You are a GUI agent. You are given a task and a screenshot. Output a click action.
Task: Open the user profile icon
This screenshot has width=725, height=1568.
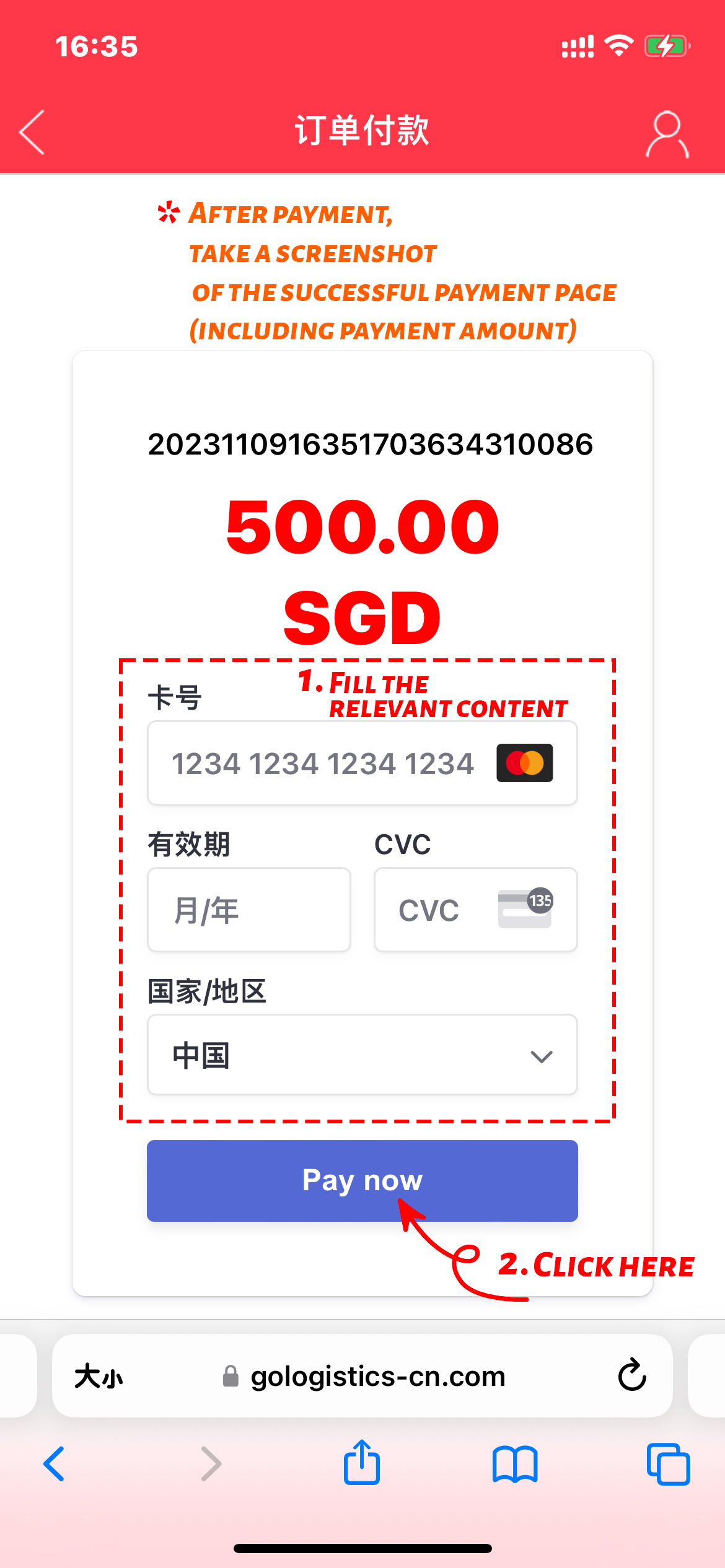(667, 134)
